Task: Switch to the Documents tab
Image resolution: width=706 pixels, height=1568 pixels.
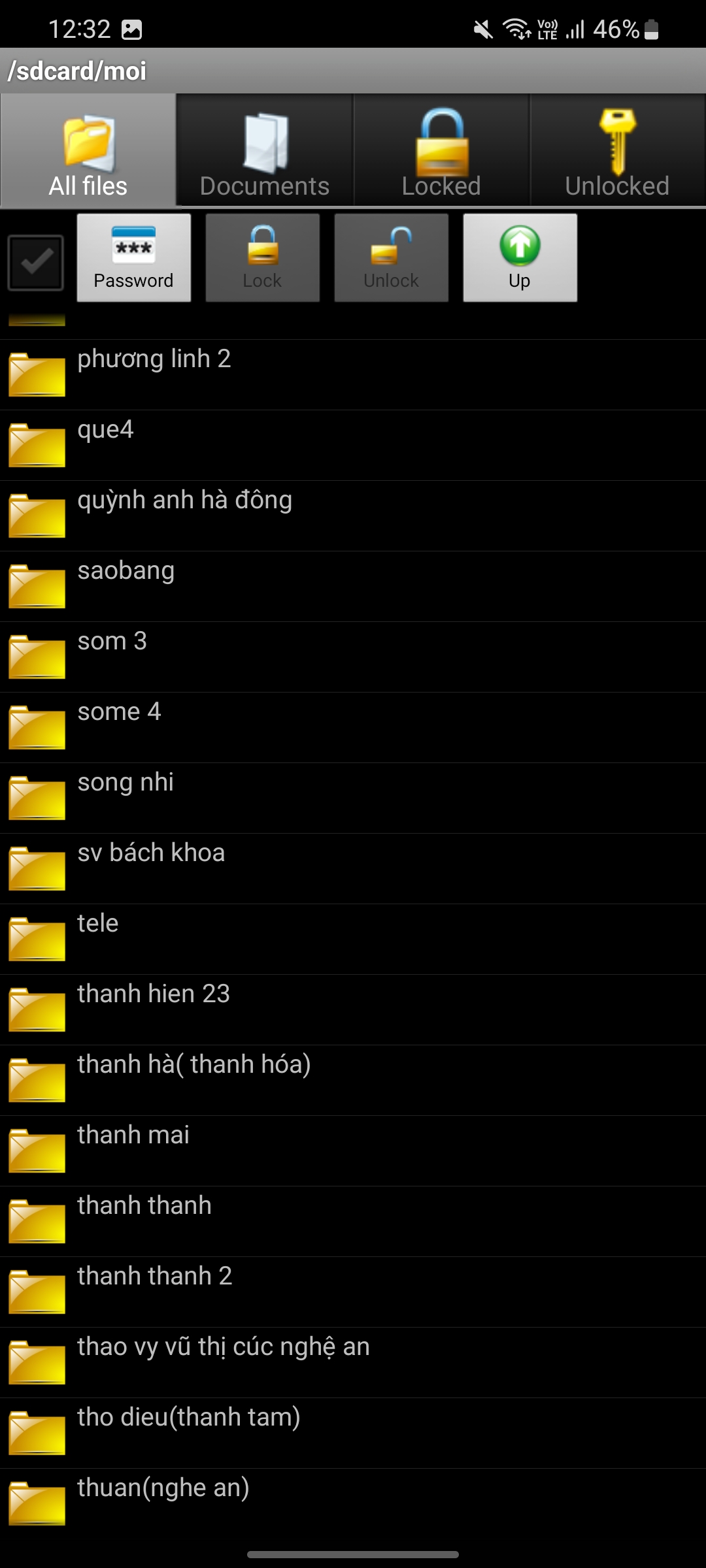Action: 265,152
